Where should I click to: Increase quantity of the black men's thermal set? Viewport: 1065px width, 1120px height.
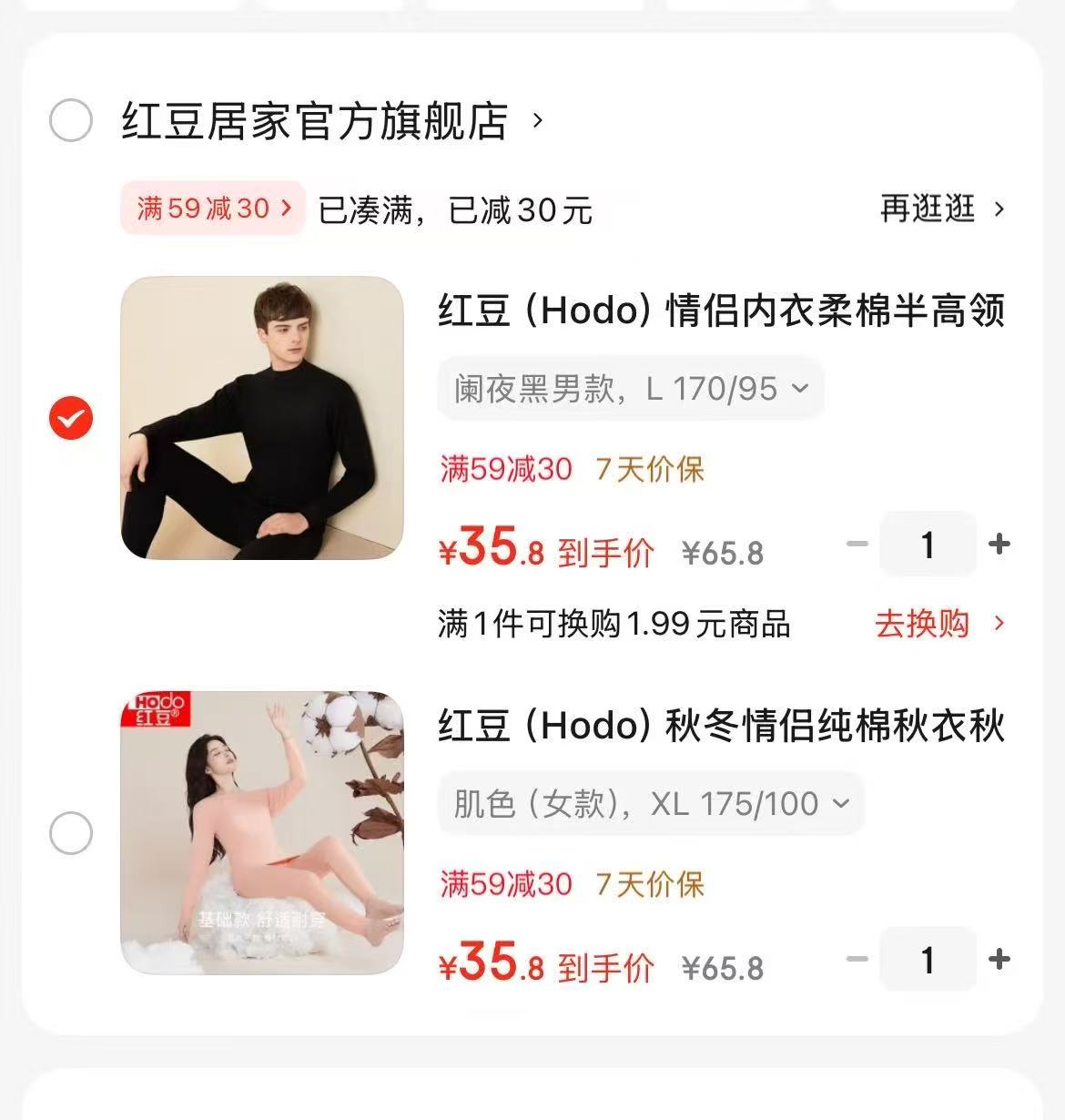(999, 544)
